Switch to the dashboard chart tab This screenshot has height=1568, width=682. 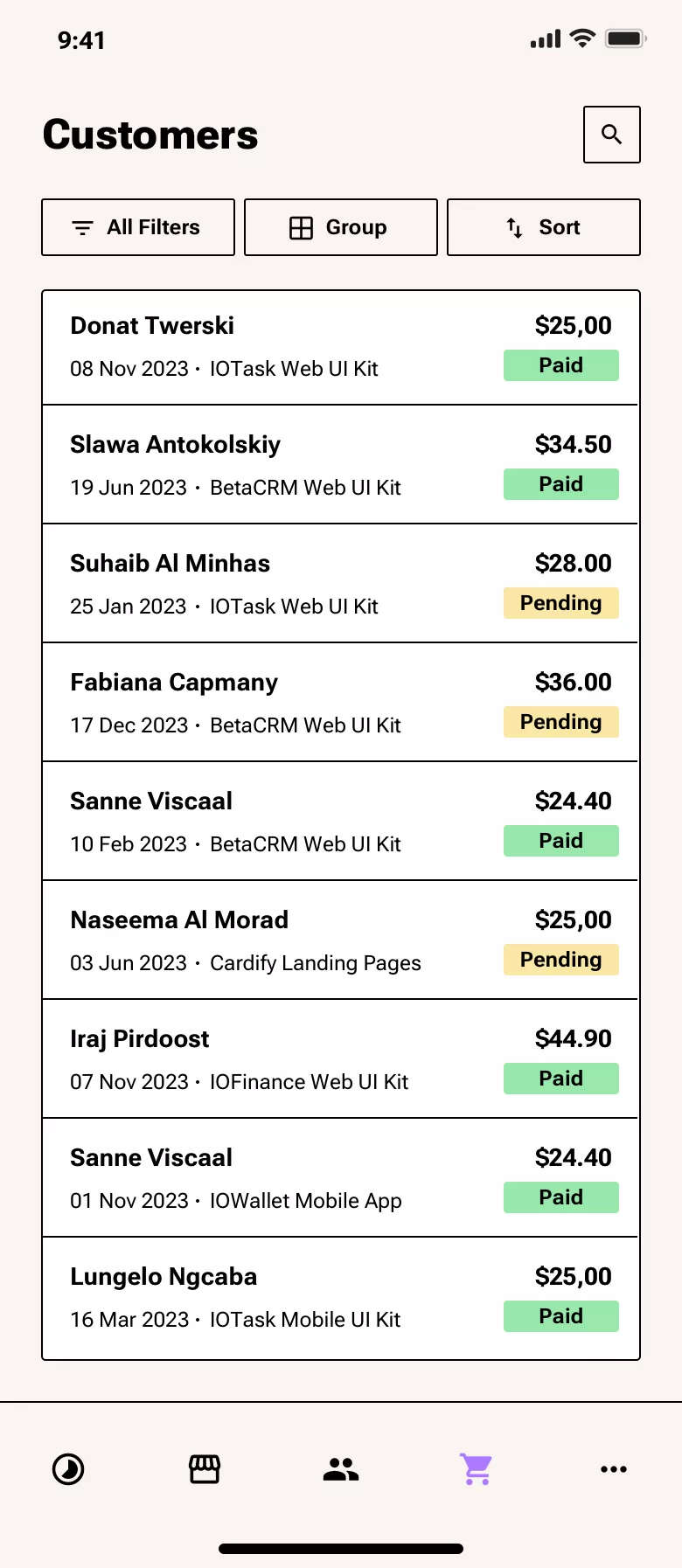(x=68, y=1469)
